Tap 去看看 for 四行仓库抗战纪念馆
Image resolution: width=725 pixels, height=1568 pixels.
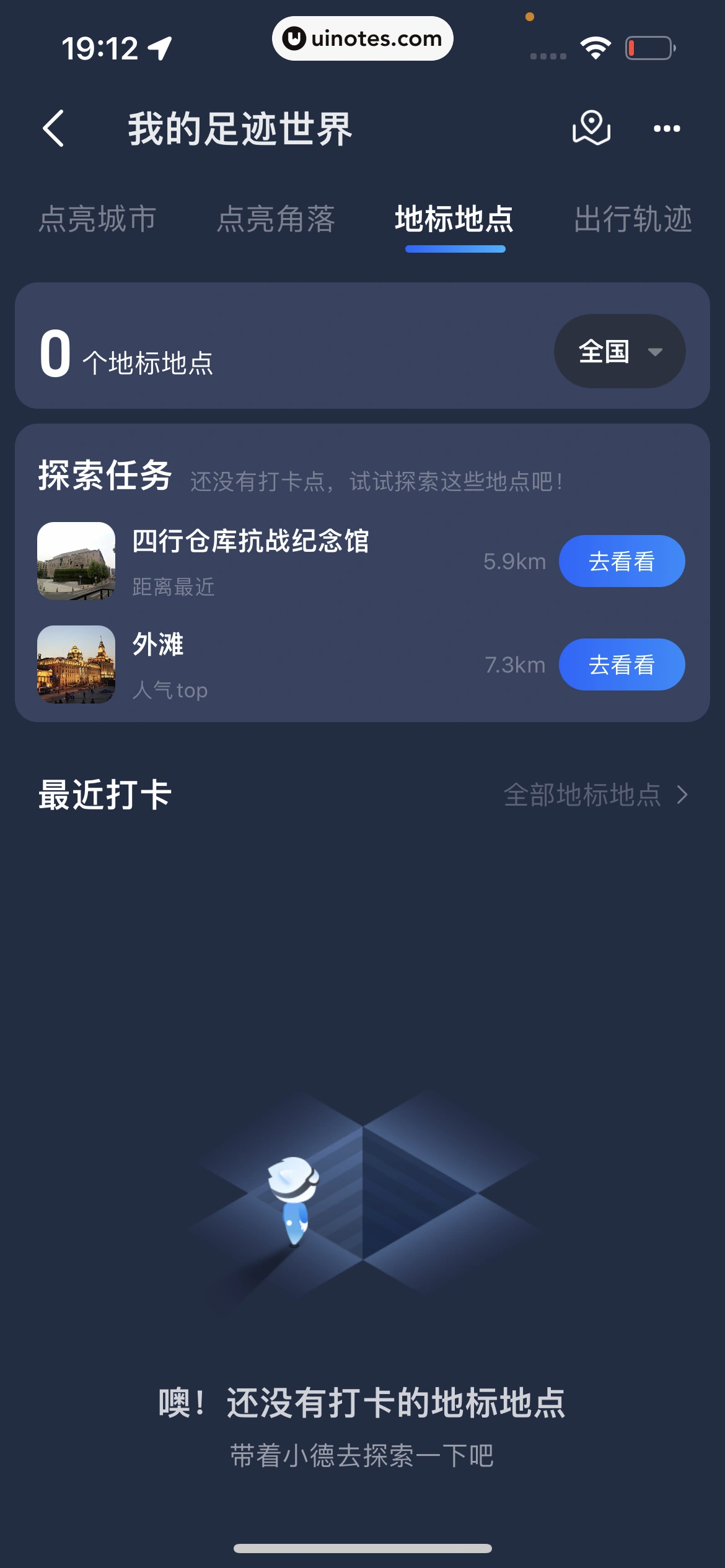tap(622, 561)
